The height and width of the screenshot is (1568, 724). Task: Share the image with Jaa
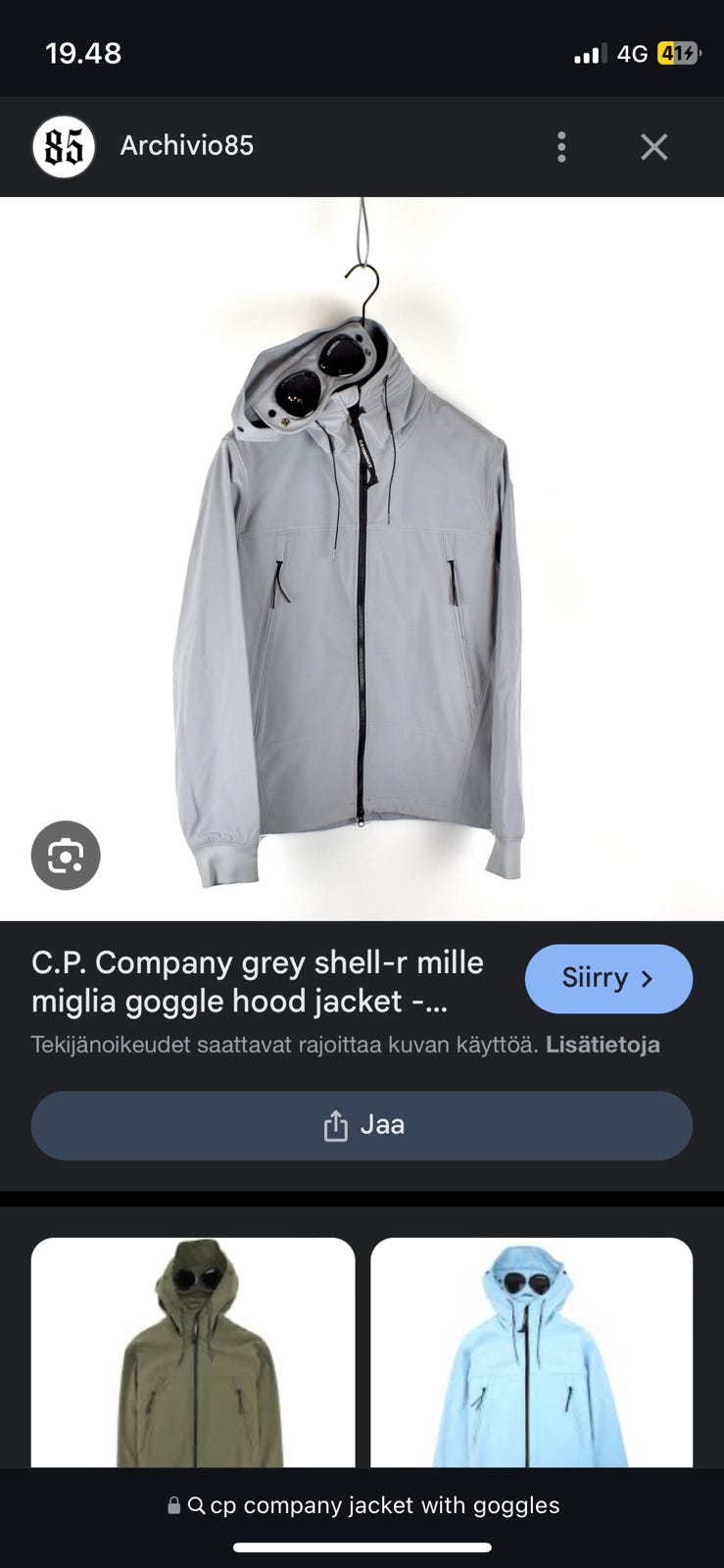tap(362, 1125)
